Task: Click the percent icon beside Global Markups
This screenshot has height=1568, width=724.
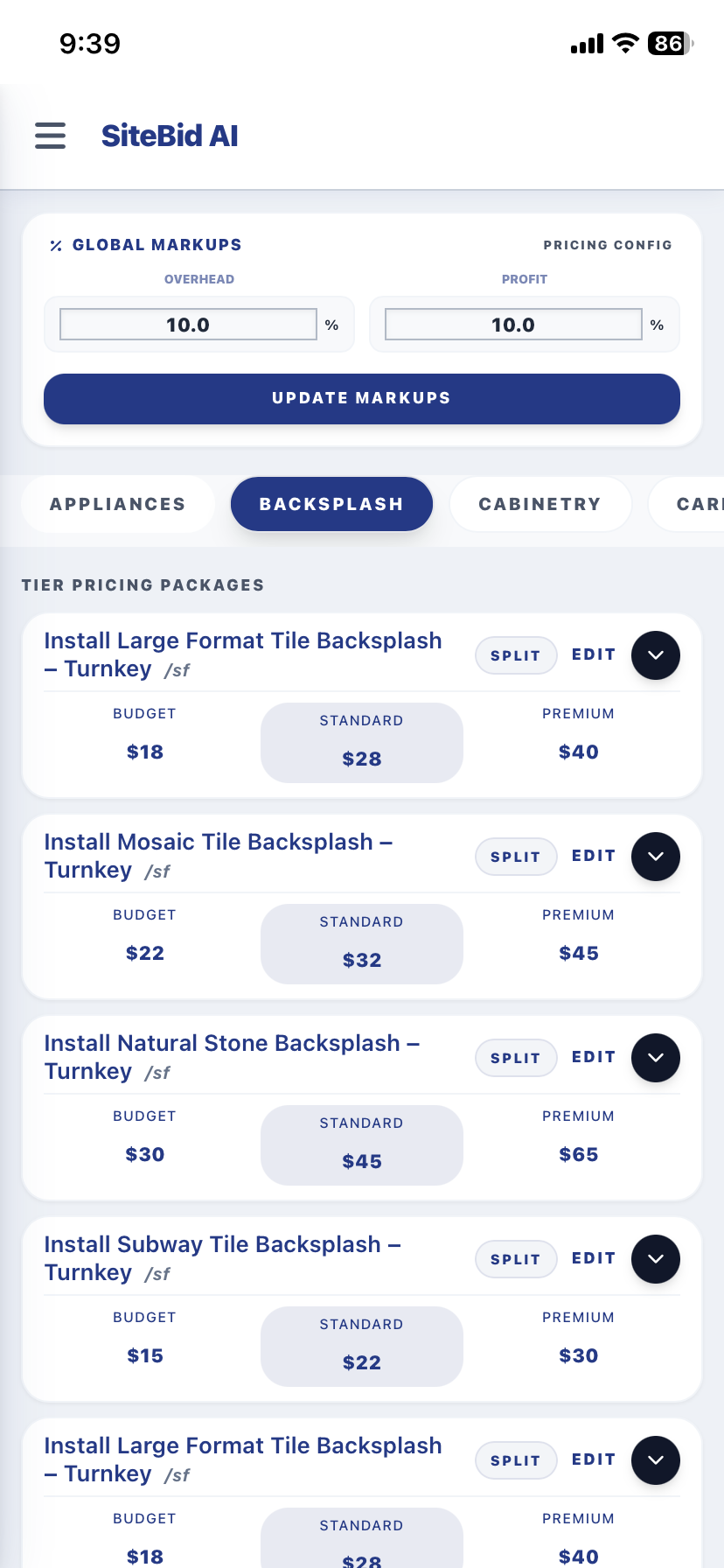Action: tap(54, 245)
